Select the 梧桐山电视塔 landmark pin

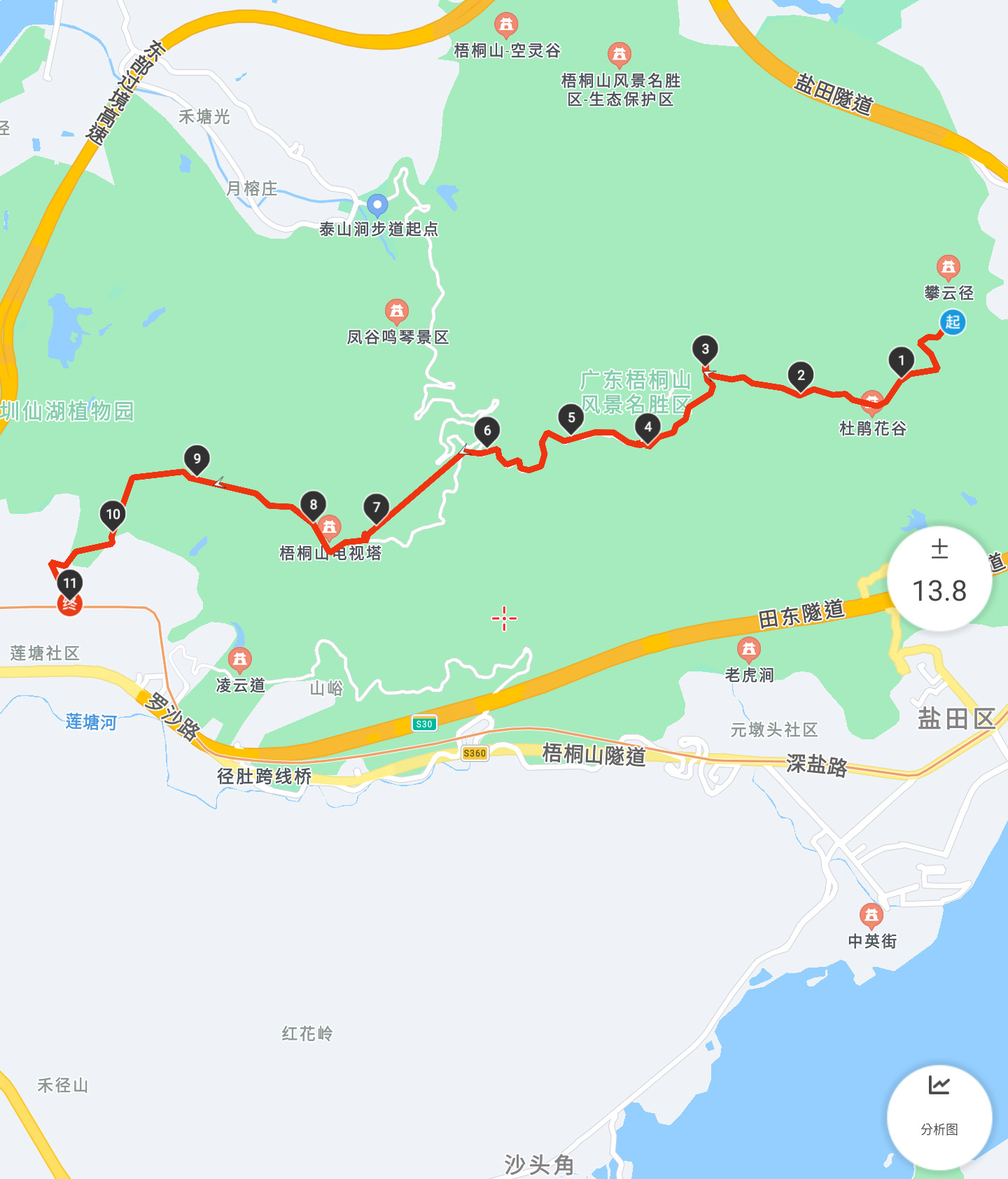(329, 526)
